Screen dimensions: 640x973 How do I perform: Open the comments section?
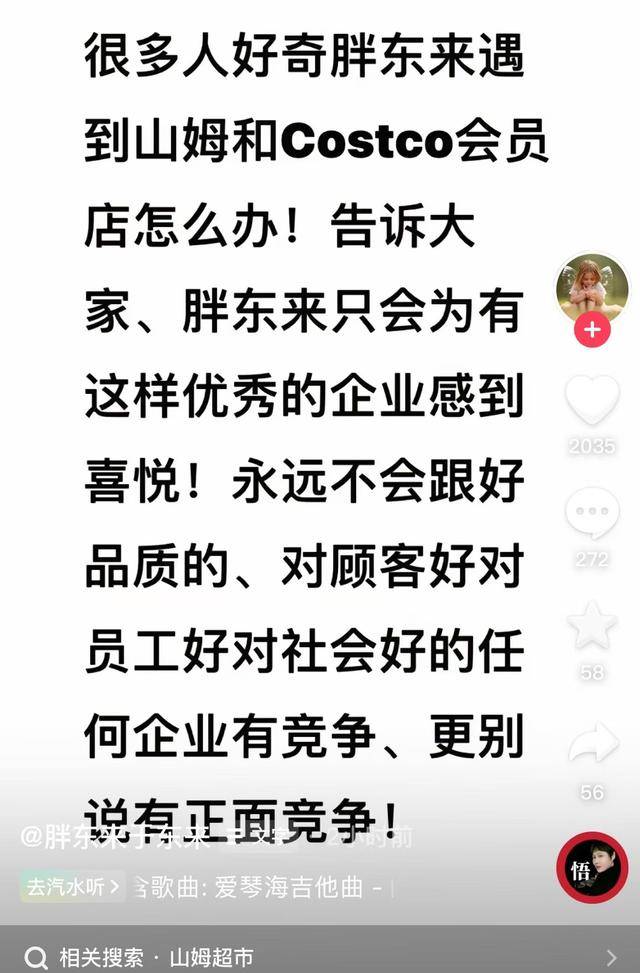[x=592, y=514]
